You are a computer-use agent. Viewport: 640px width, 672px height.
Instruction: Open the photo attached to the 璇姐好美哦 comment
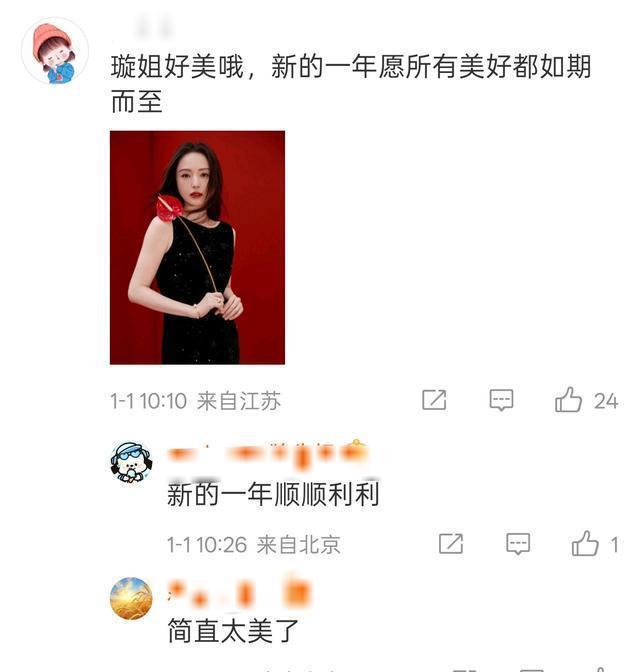pos(197,247)
